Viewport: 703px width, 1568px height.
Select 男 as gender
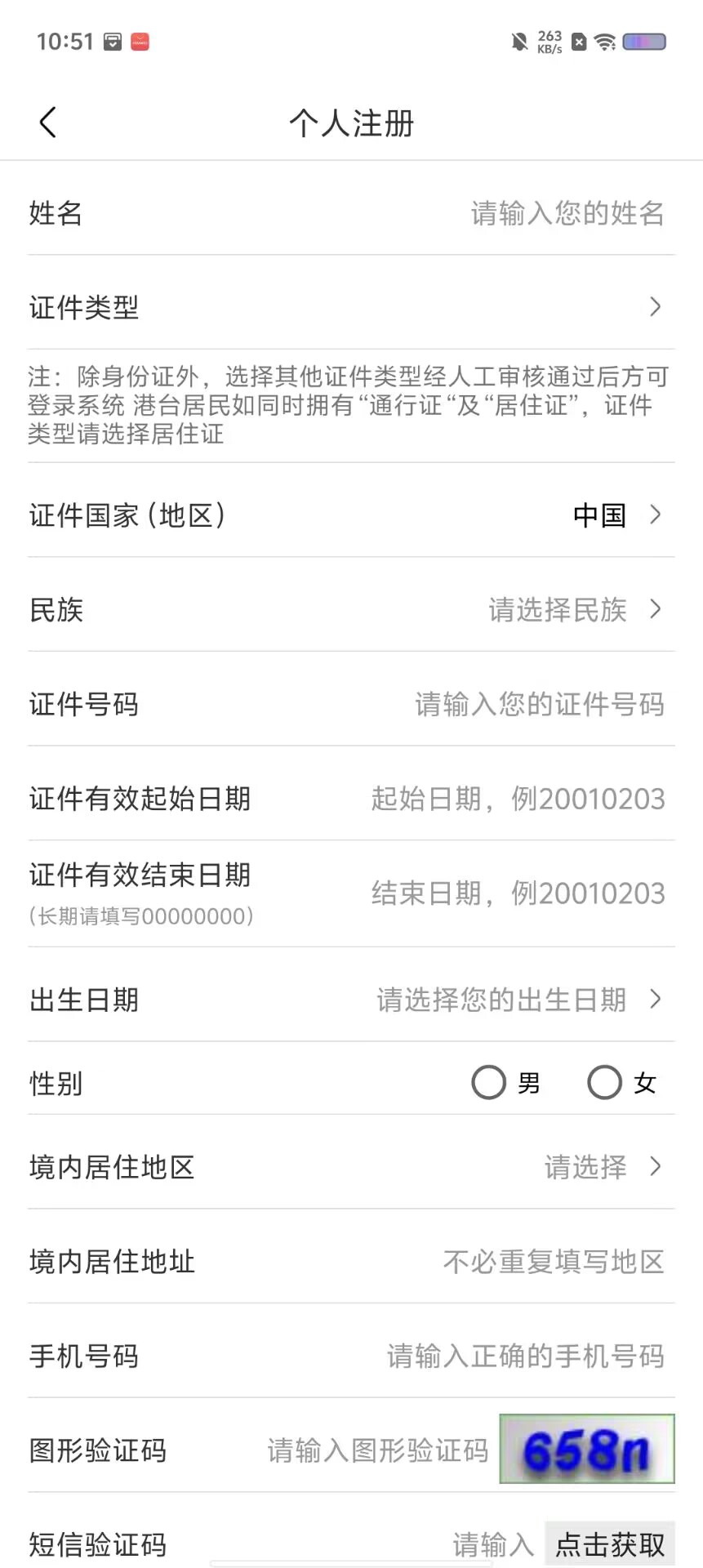coord(506,1083)
